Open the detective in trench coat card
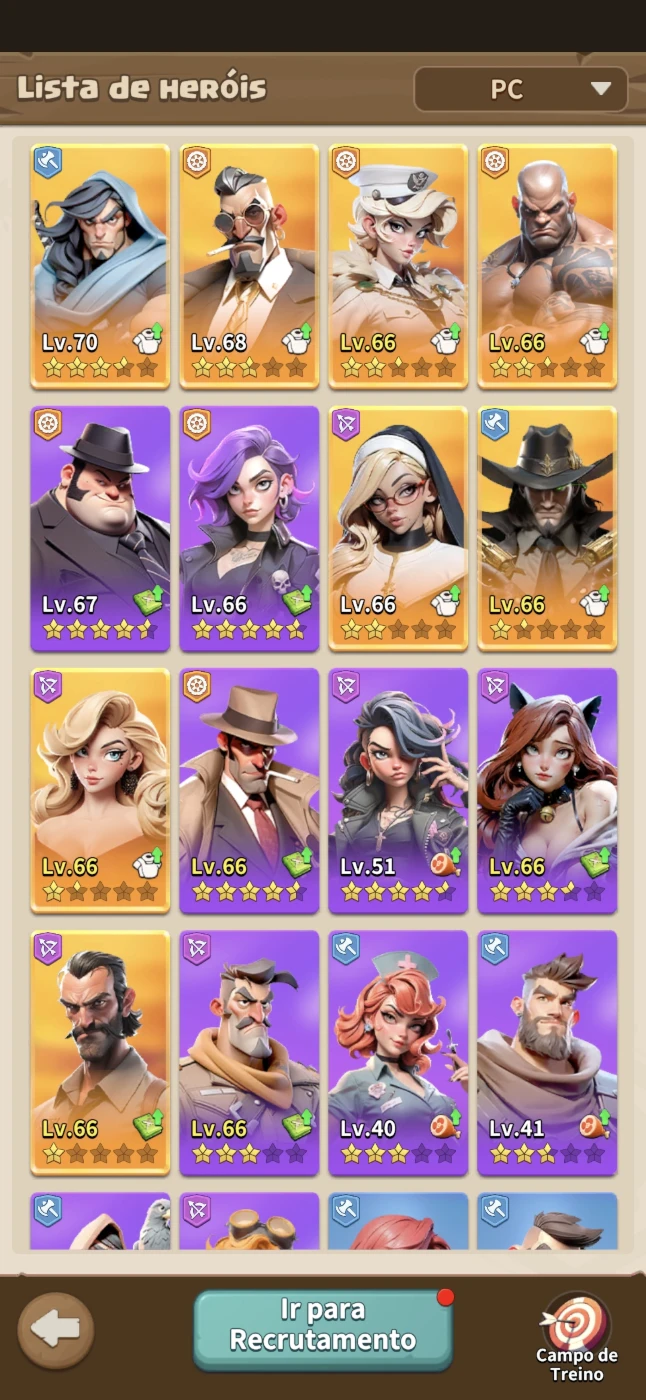Image resolution: width=646 pixels, height=1400 pixels. pyautogui.click(x=249, y=790)
